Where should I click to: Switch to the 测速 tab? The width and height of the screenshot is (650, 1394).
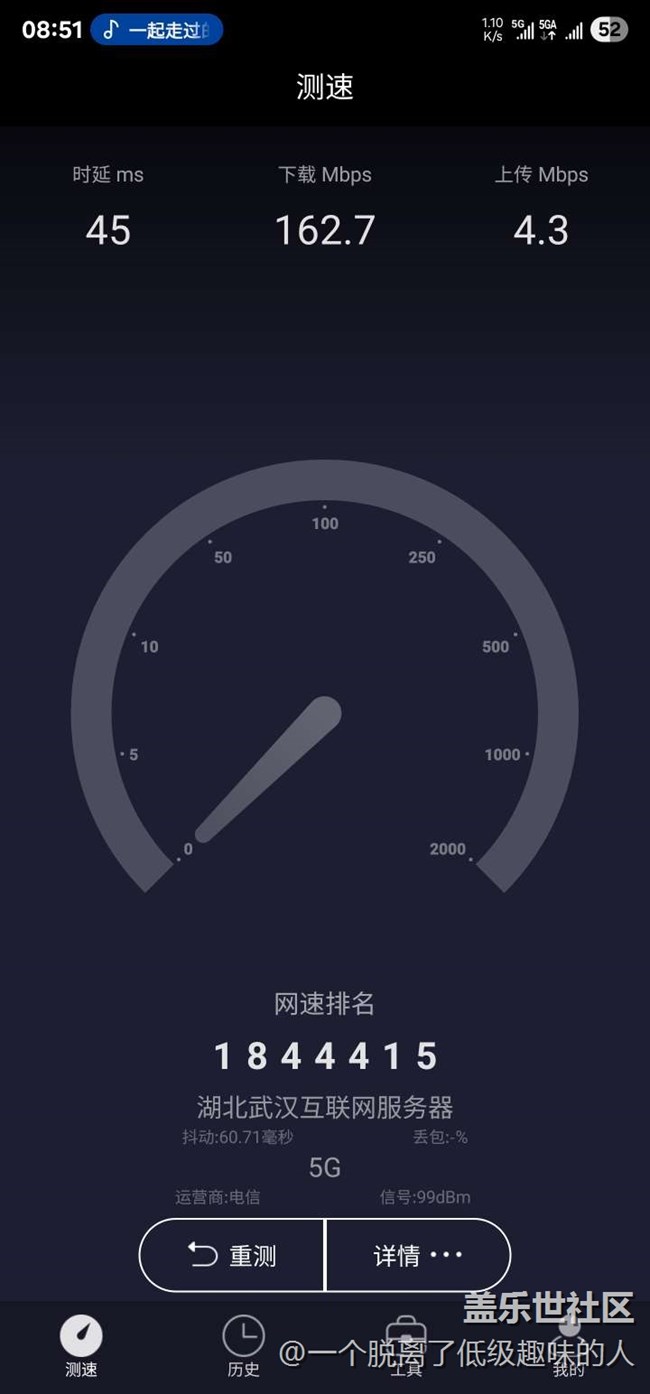pos(81,1346)
